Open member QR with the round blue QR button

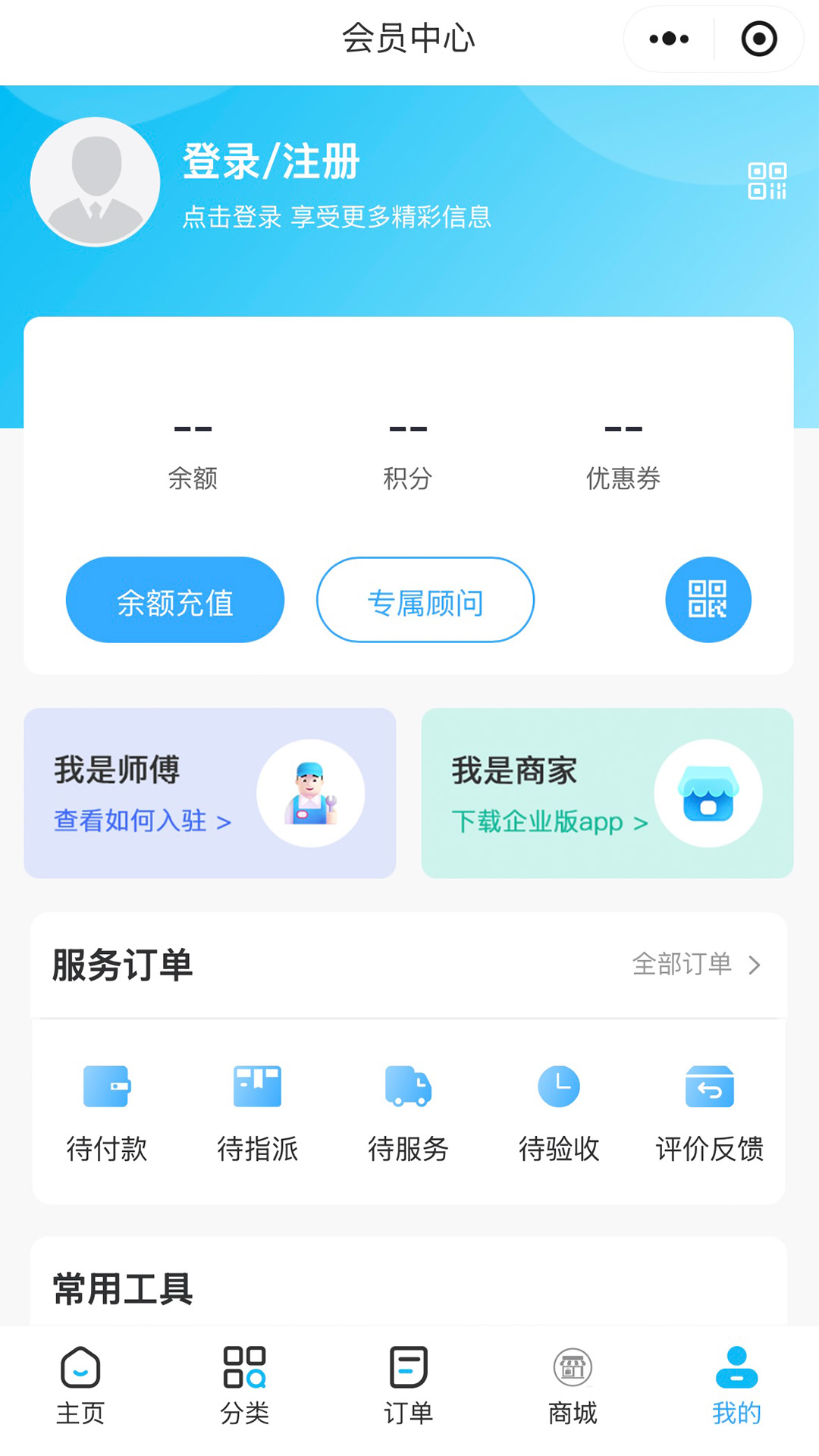[708, 599]
